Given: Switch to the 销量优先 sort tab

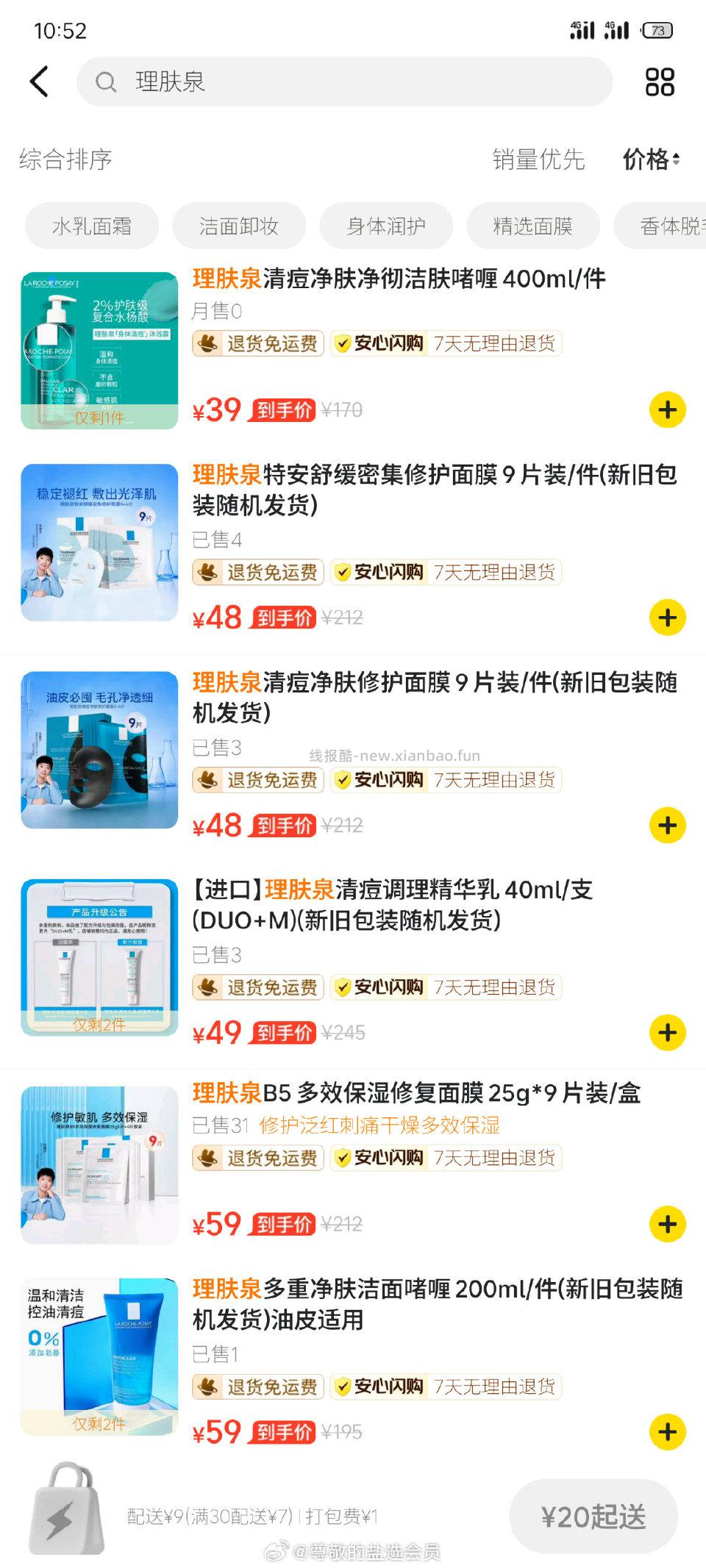Looking at the screenshot, I should pos(538,159).
